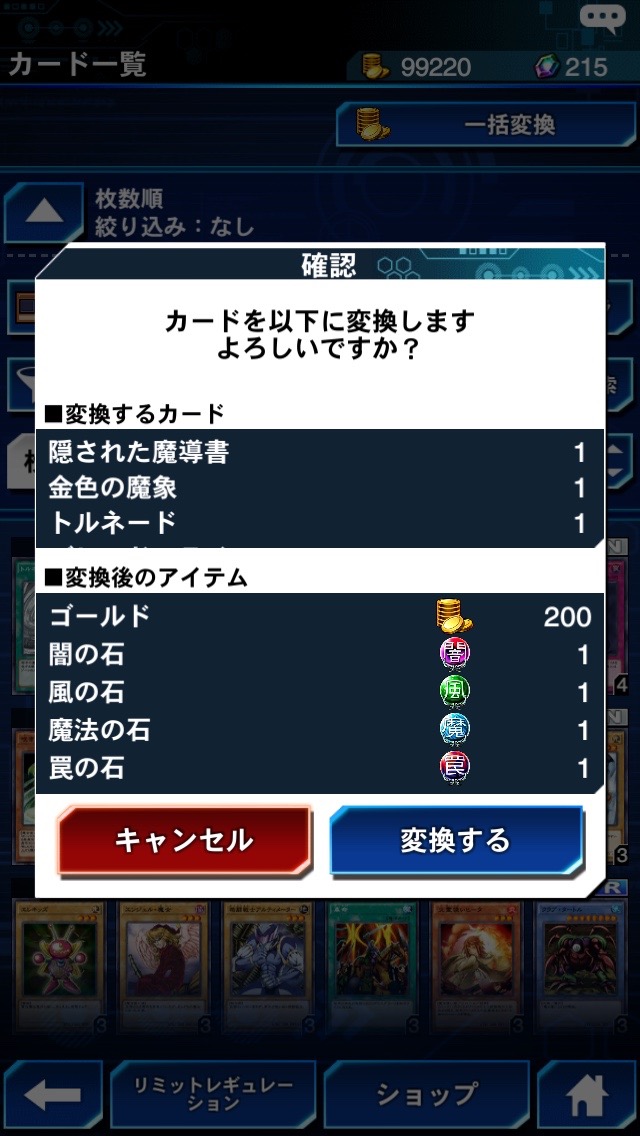Open リミットレギュレーション

[213, 1096]
